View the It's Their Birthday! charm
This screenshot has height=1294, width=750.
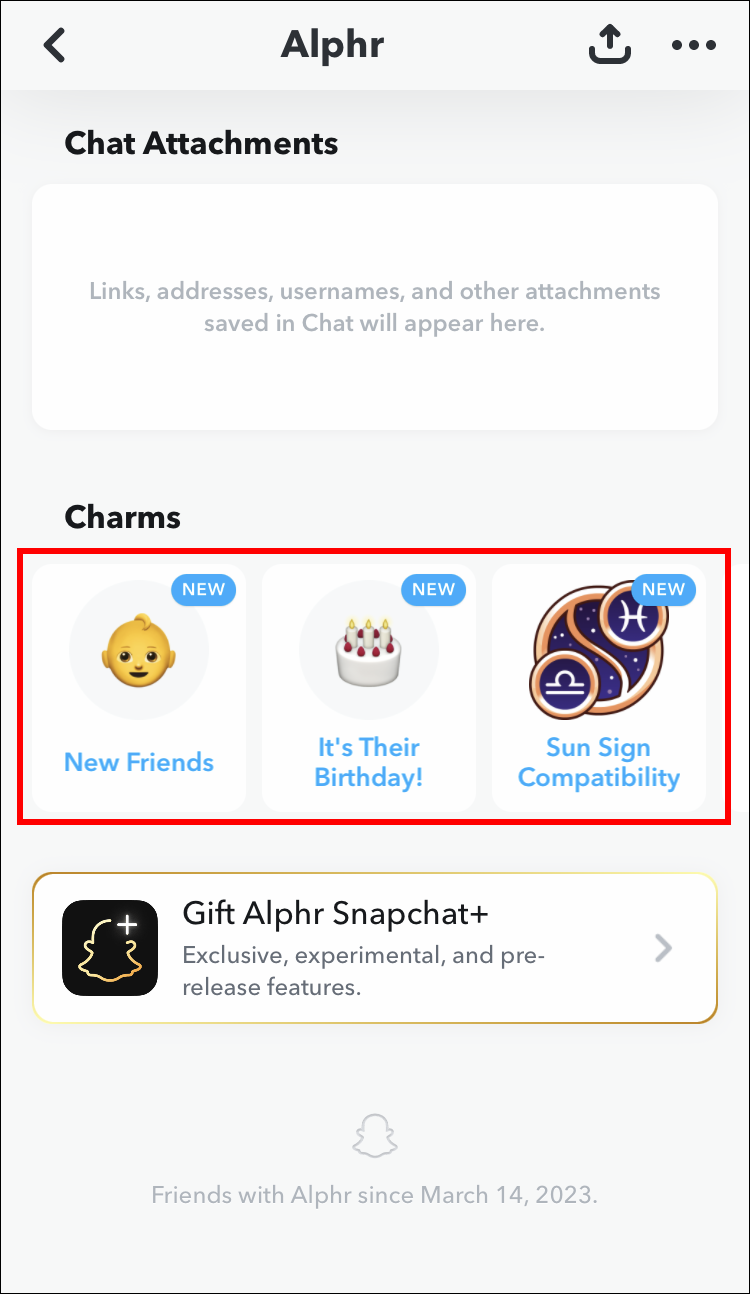[x=369, y=687]
